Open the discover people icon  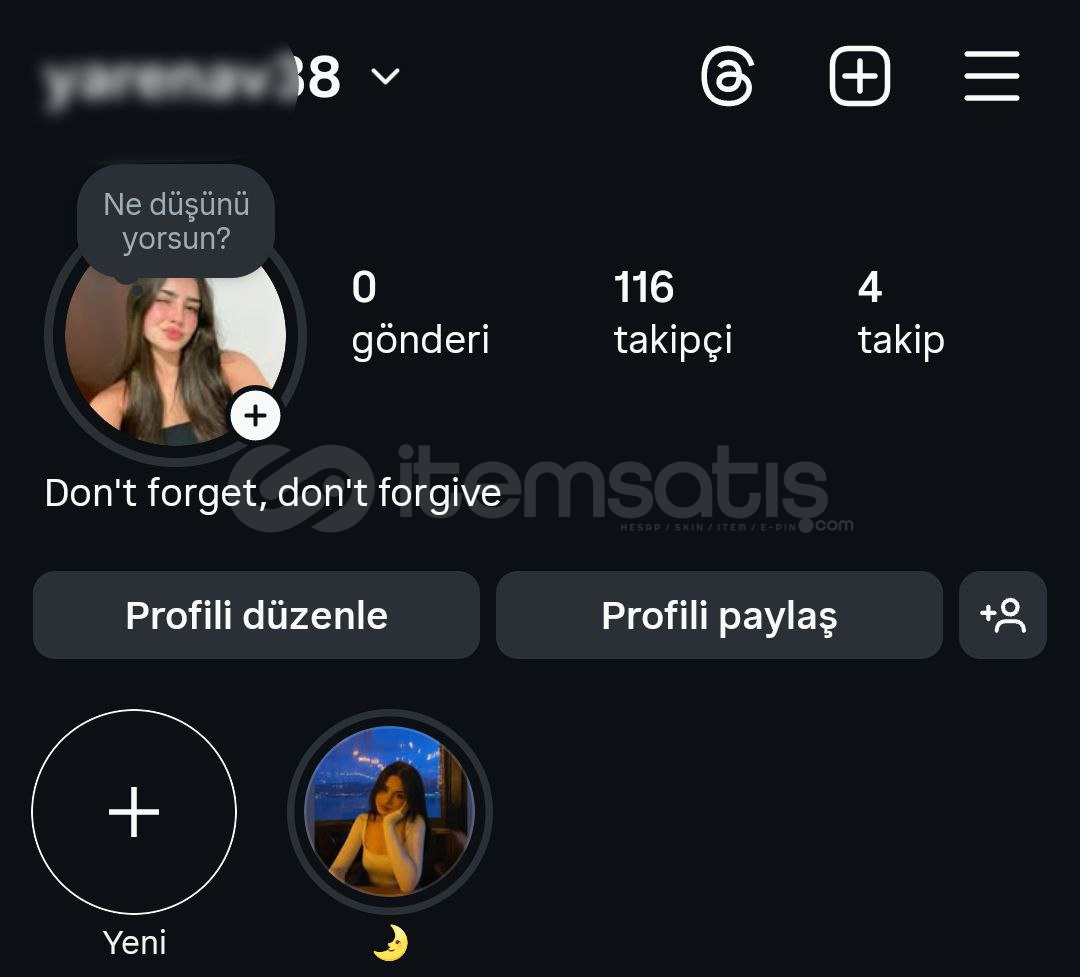(x=1002, y=615)
